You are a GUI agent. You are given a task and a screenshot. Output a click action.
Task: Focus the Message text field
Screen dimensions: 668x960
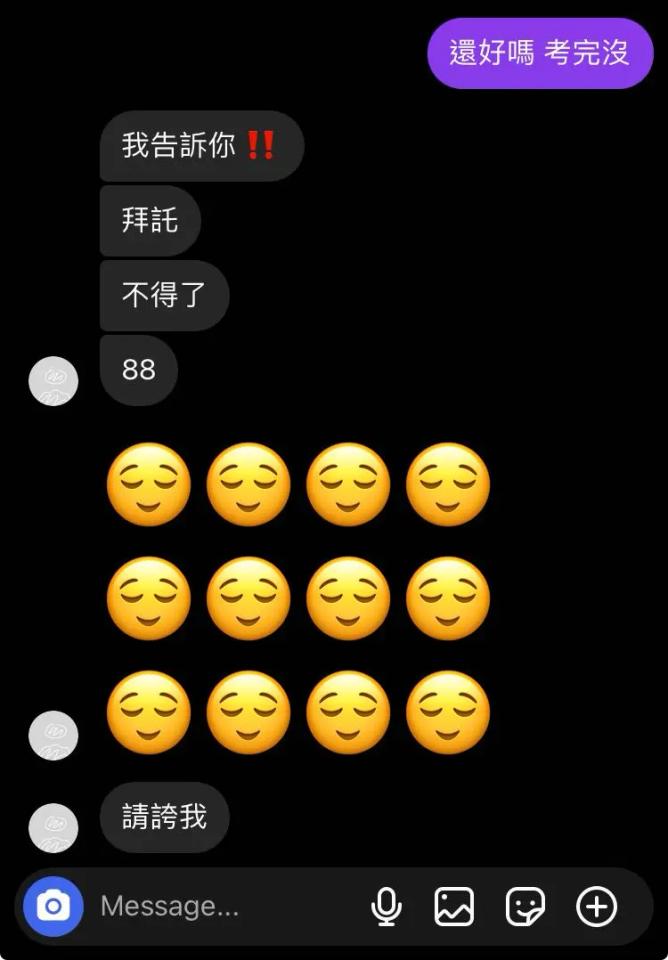coord(220,907)
